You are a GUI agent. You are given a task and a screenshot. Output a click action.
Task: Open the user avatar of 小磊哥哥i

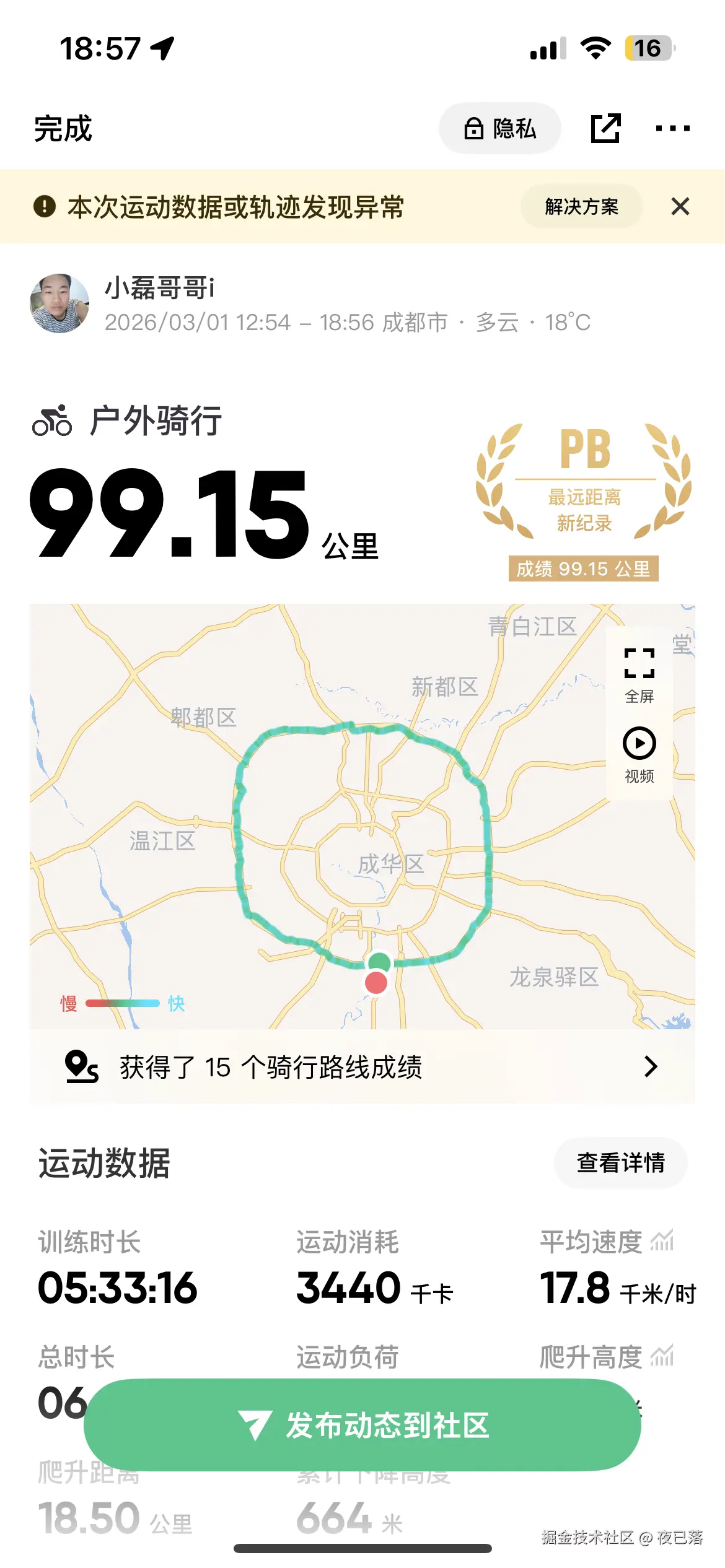[x=59, y=305]
